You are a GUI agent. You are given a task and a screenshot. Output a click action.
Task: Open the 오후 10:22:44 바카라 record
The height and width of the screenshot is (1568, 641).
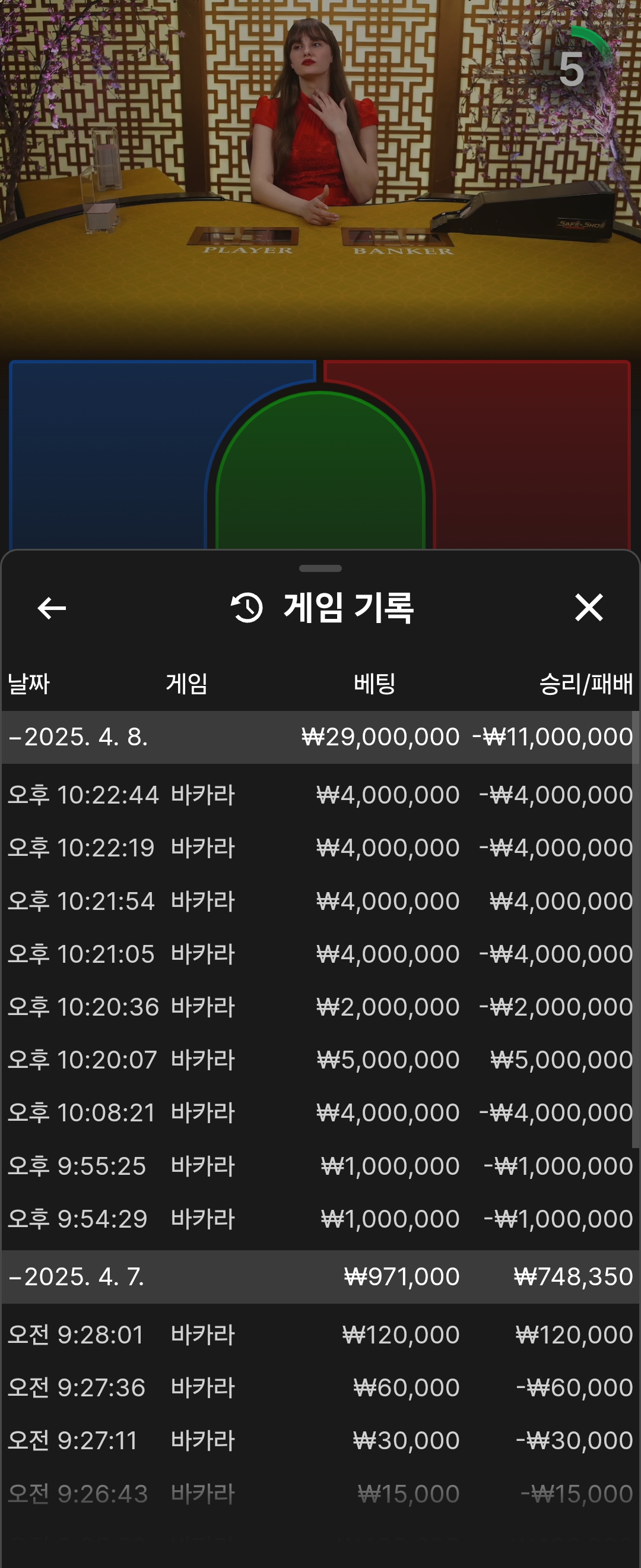320,794
